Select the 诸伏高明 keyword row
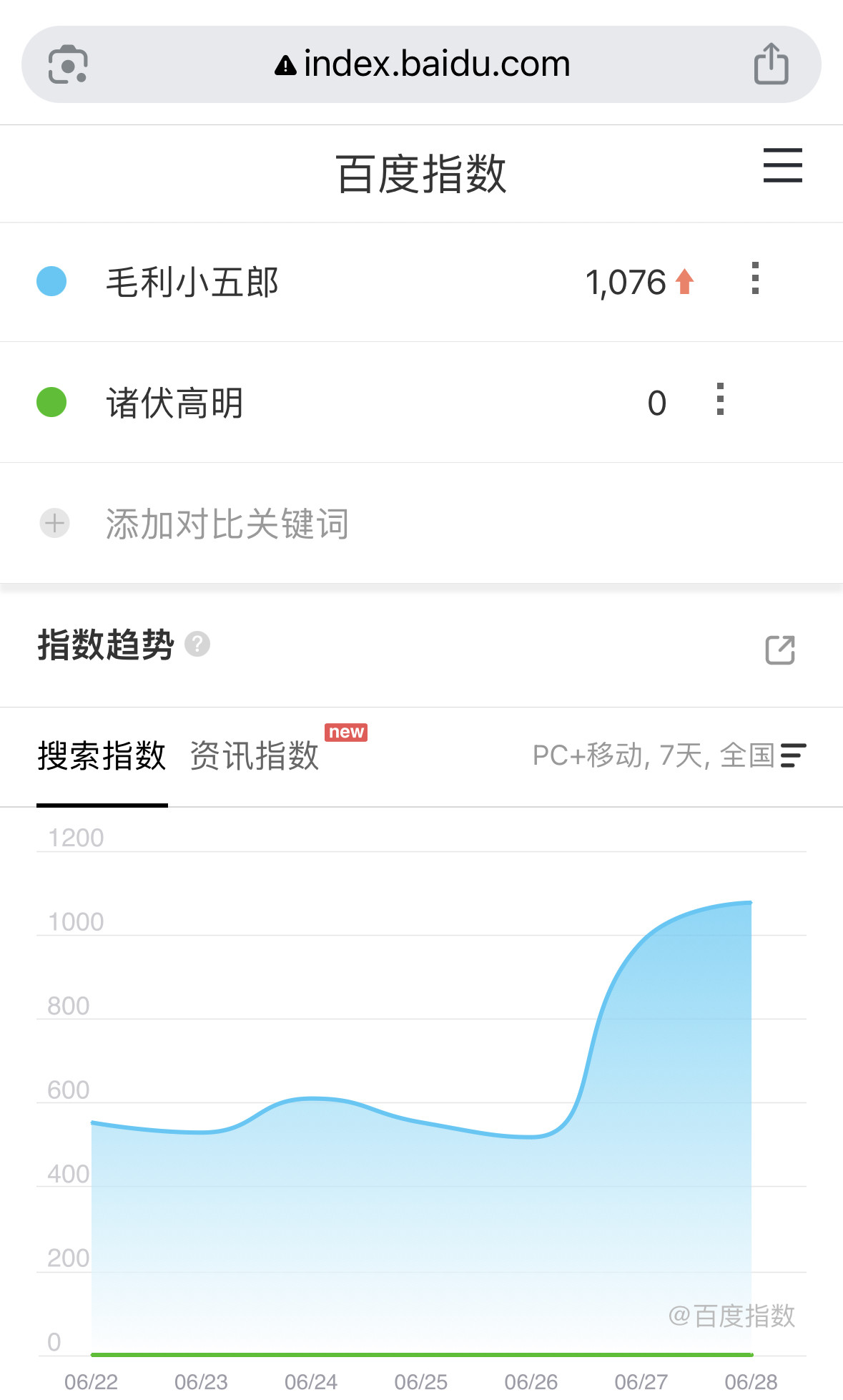Image resolution: width=843 pixels, height=1400 pixels. 421,402
